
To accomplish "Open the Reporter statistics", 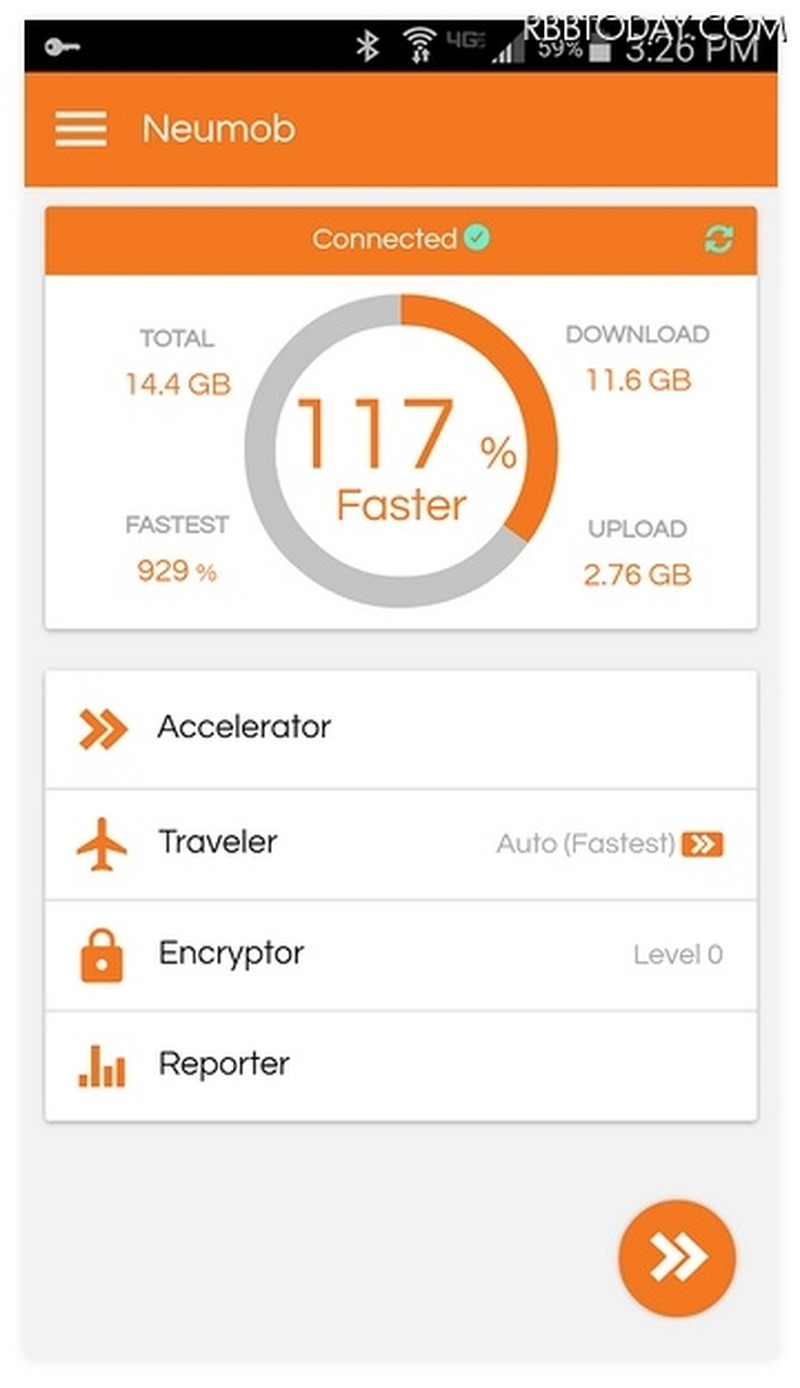I will click(400, 1064).
